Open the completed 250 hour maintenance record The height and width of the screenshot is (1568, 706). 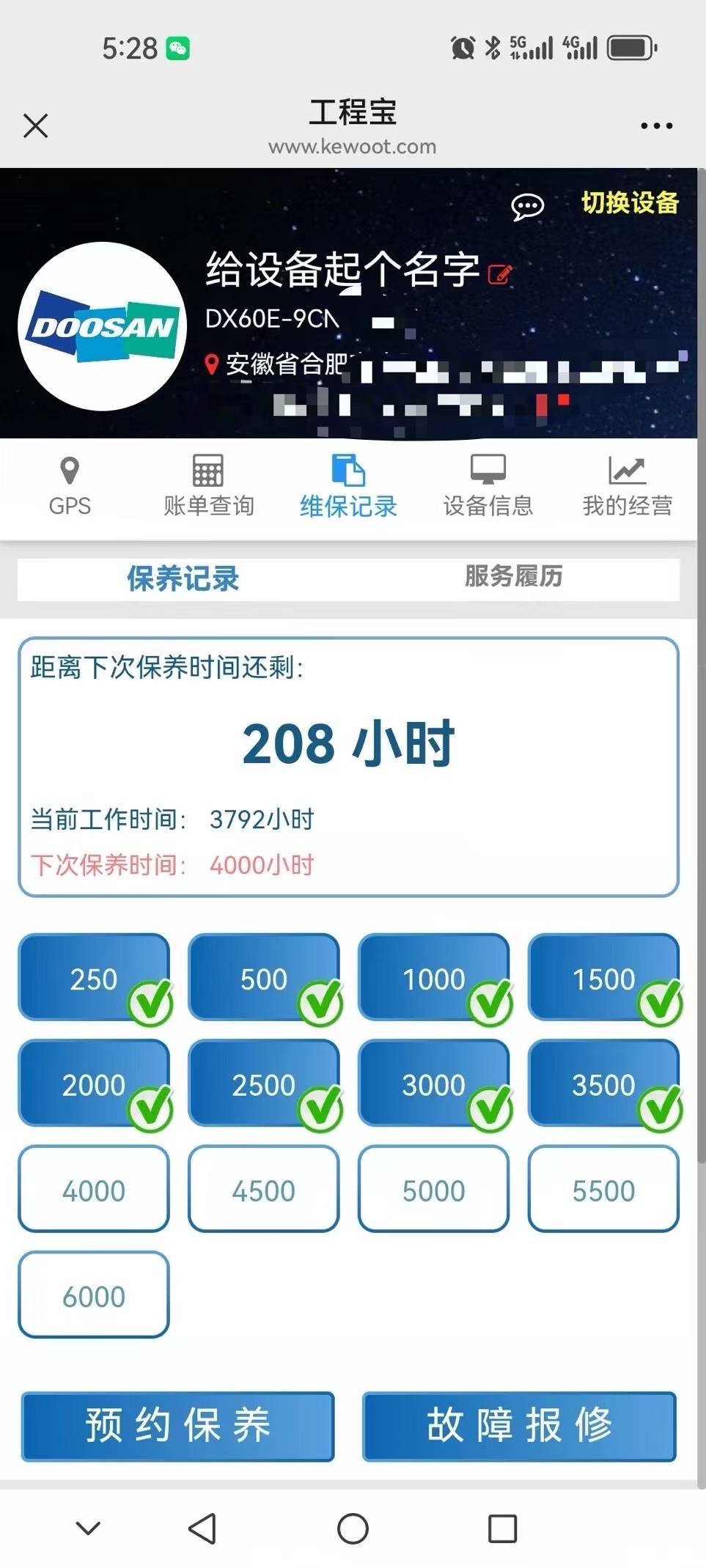[94, 978]
